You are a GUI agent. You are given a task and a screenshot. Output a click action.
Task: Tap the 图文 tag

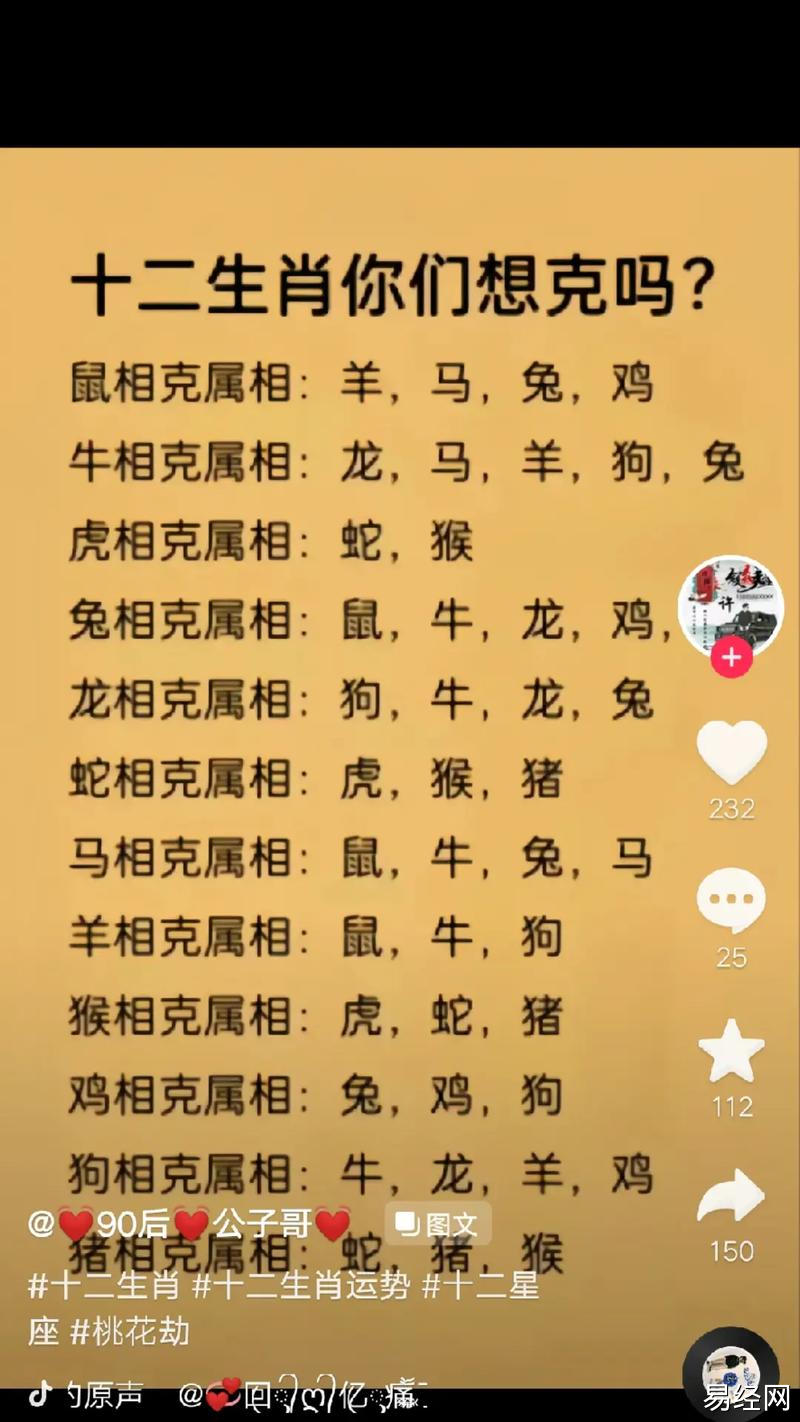438,1225
